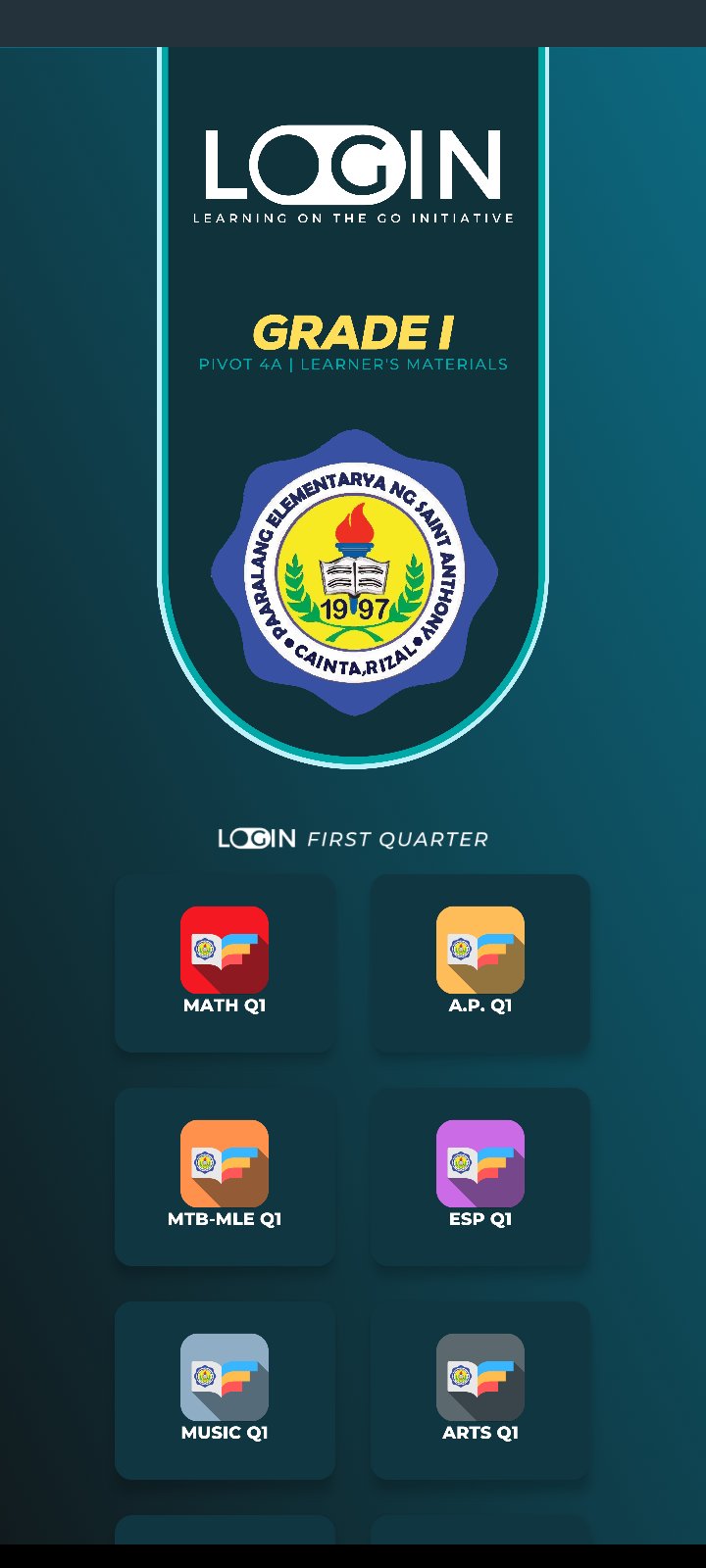Screen dimensions: 706x1568
Task: Tap the partially visible card below MUSIC Q1
Action: tap(224, 1529)
